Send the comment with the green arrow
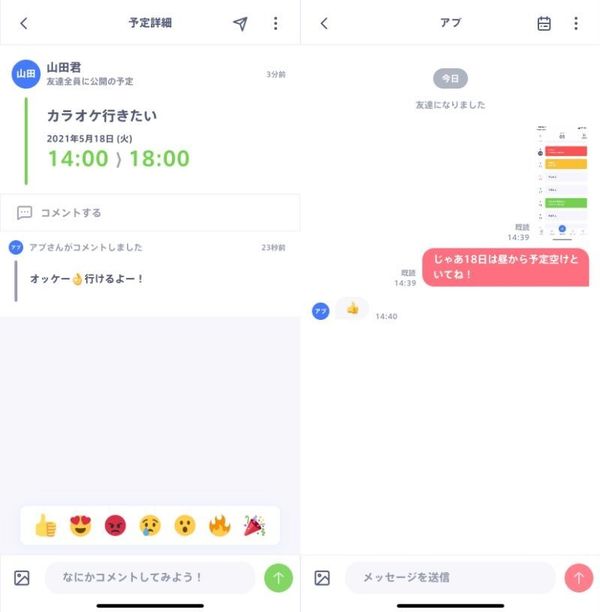Image resolution: width=600 pixels, height=612 pixels. tap(278, 578)
